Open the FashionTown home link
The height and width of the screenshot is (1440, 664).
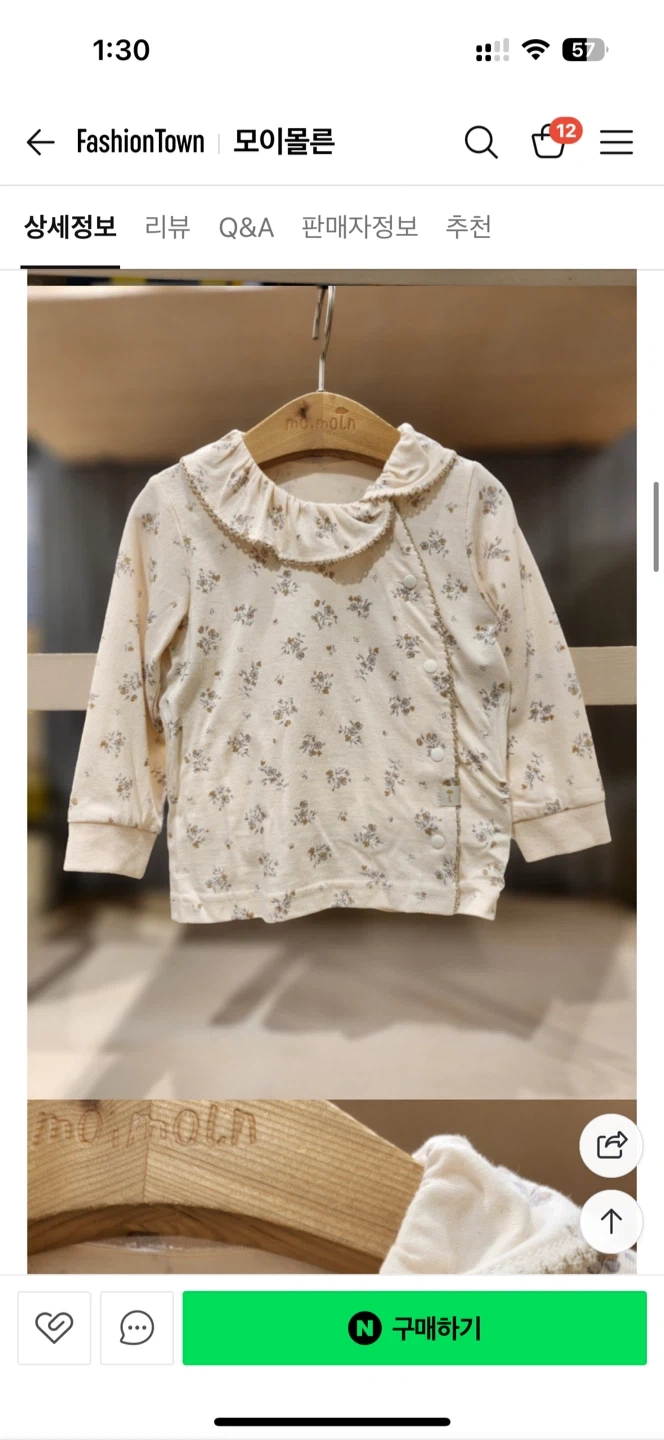tap(140, 142)
